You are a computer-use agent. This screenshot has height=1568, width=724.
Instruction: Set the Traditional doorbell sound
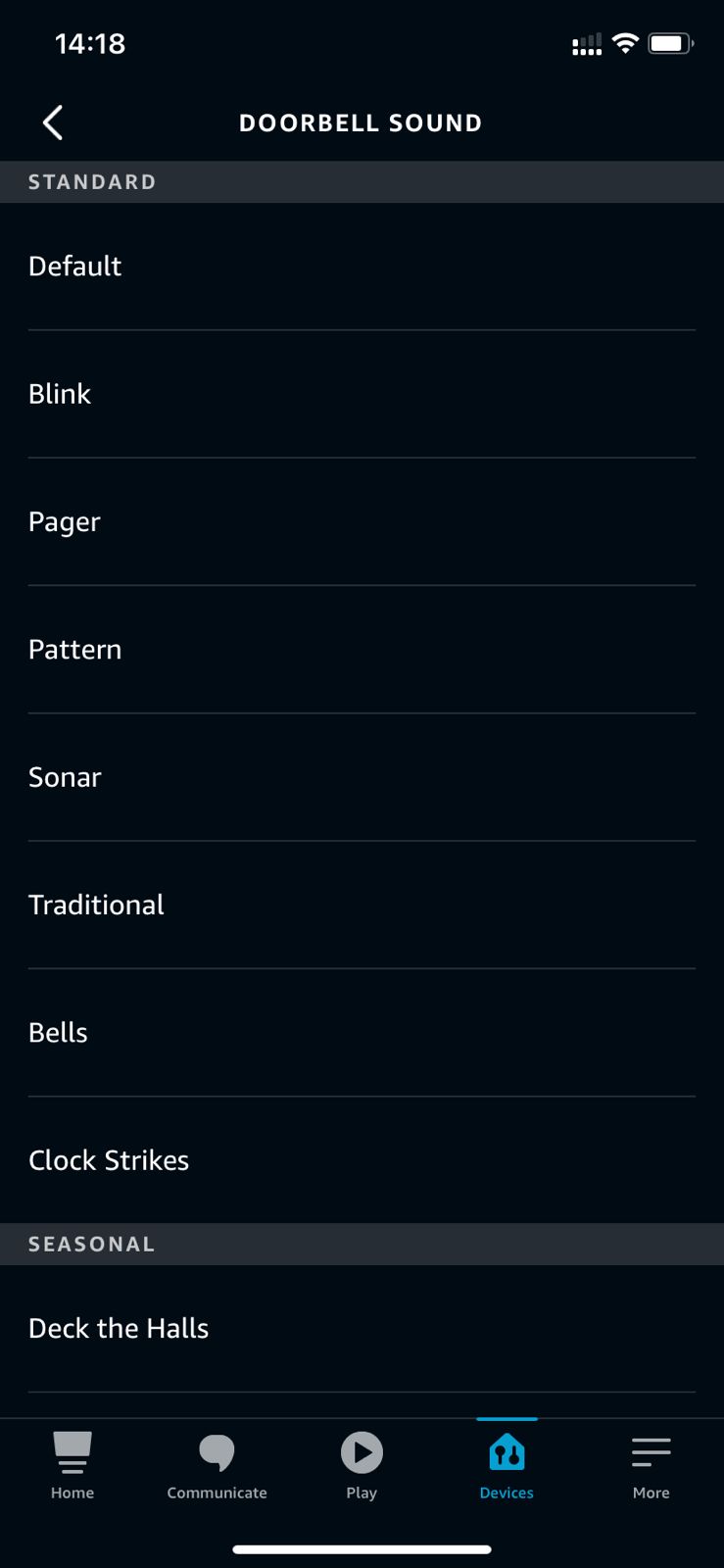point(362,905)
